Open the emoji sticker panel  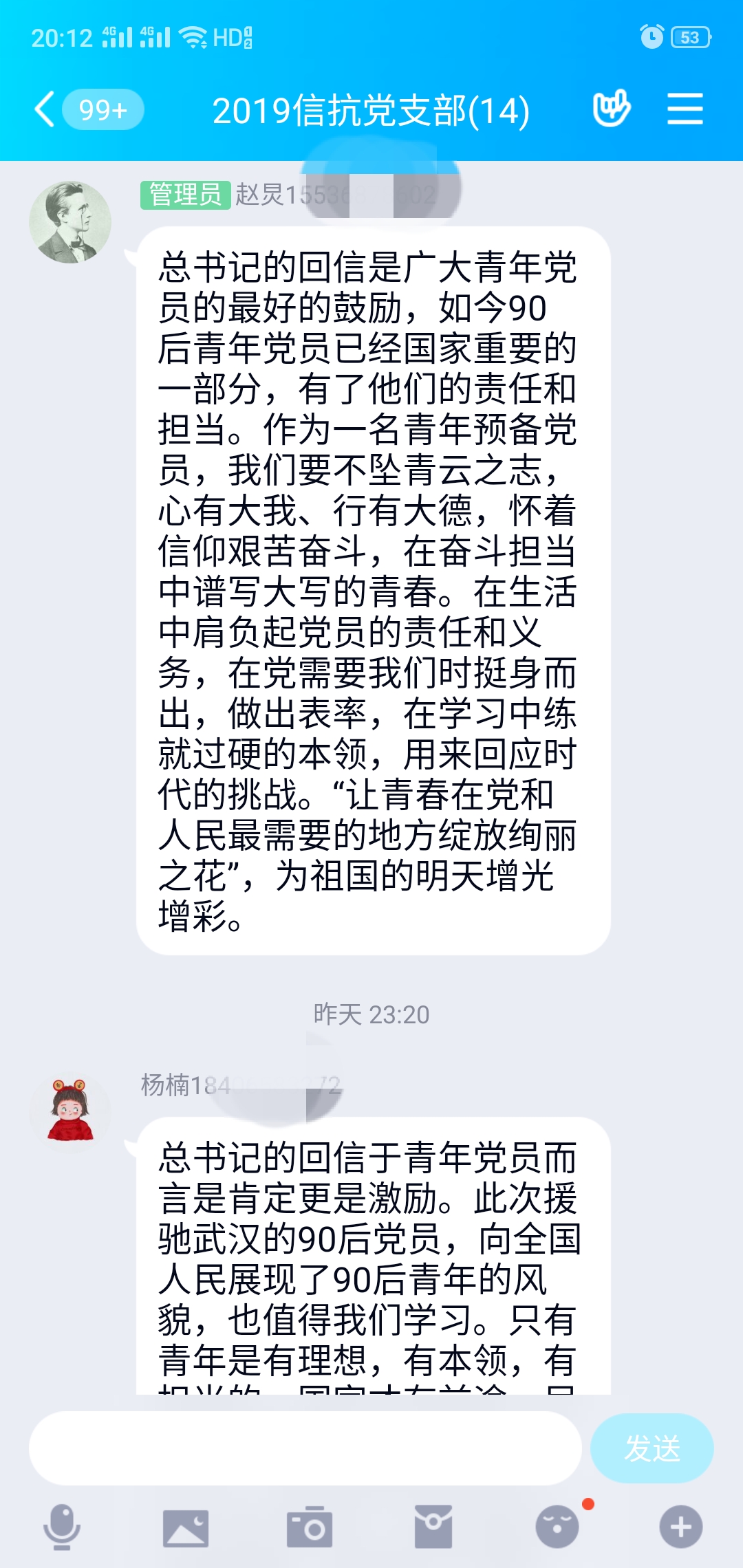click(557, 1527)
